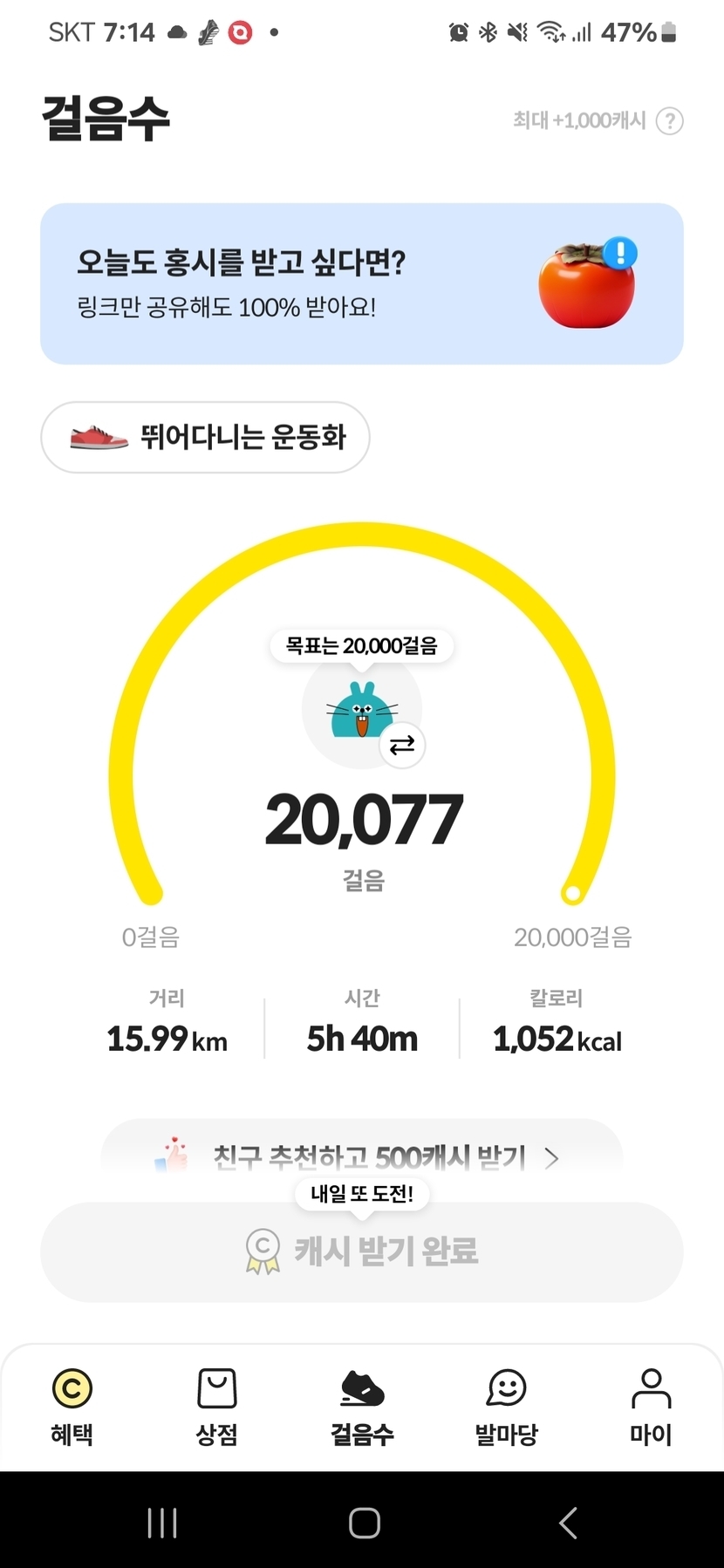
Task: Tap the 뛰어다니는 운동화 chip
Action: click(206, 437)
